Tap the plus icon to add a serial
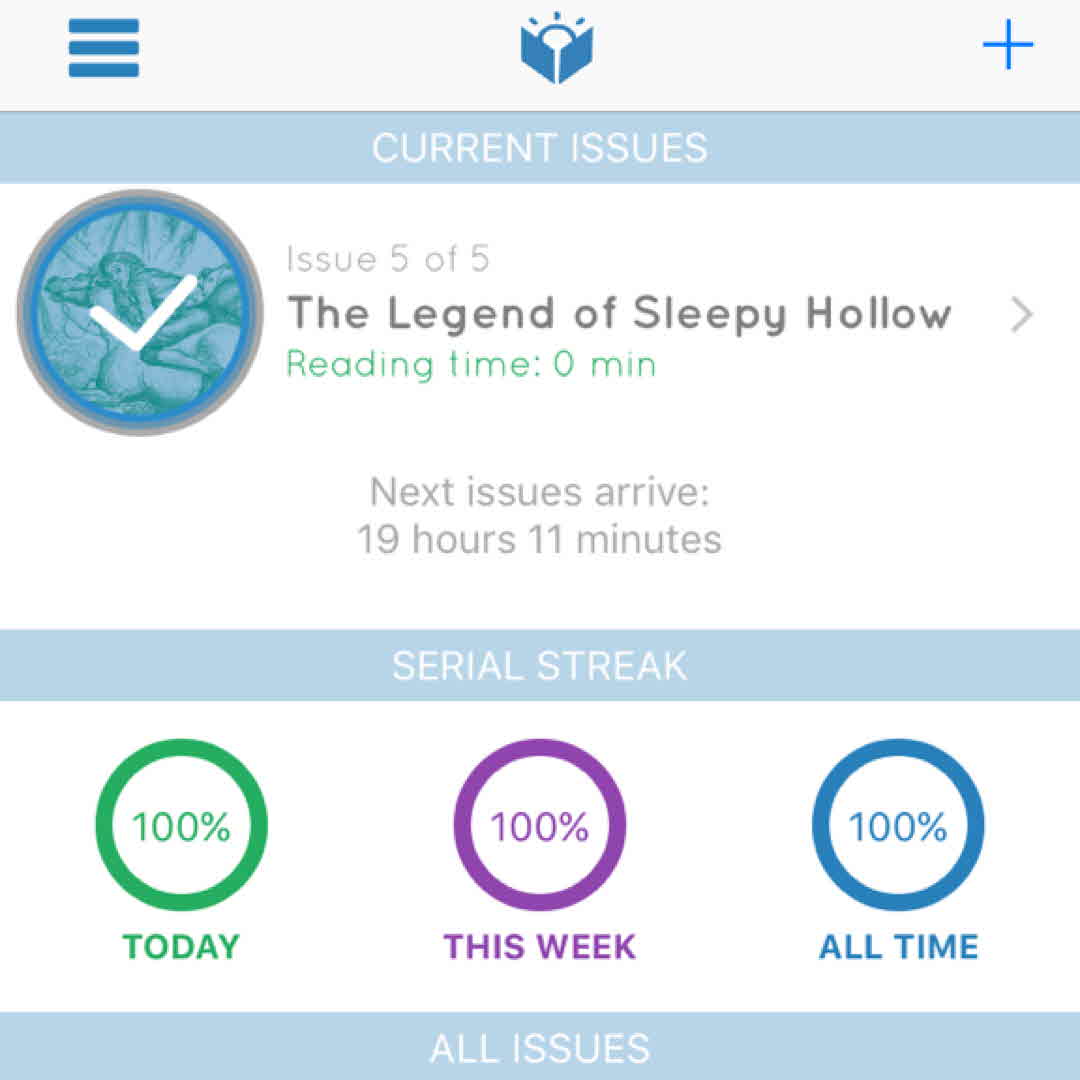 [1007, 46]
